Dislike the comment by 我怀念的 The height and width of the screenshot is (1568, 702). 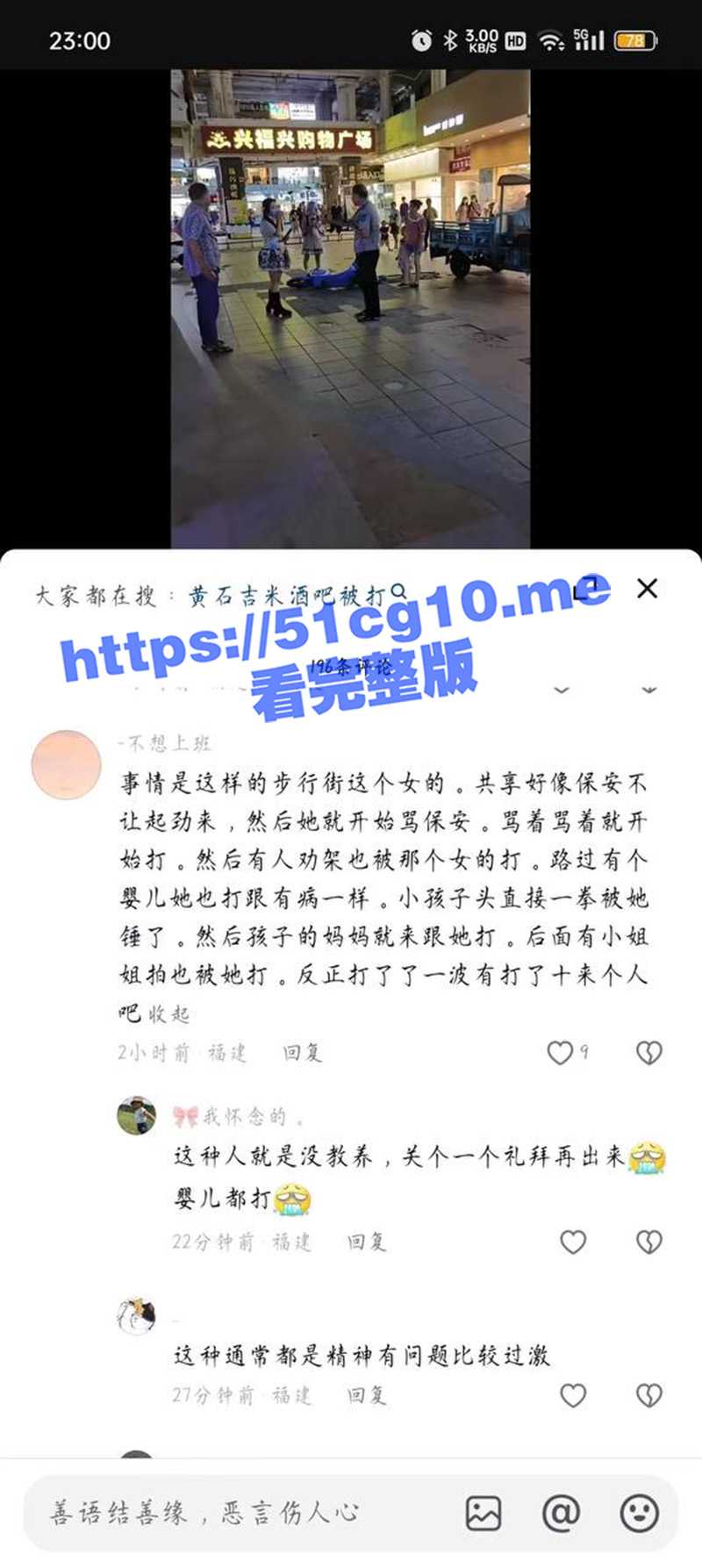click(x=648, y=1242)
